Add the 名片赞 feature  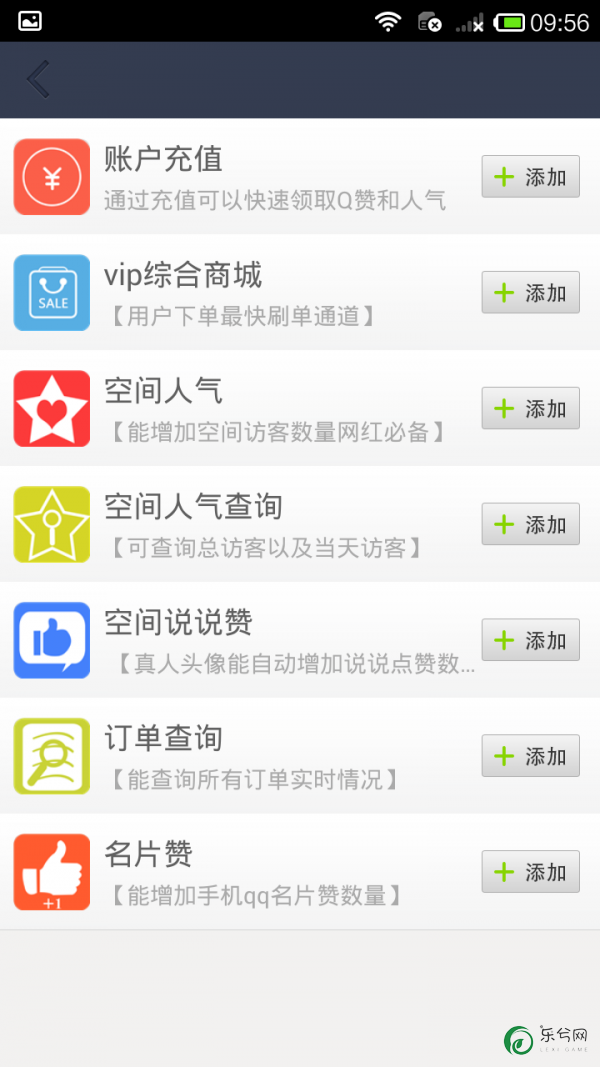pos(531,872)
